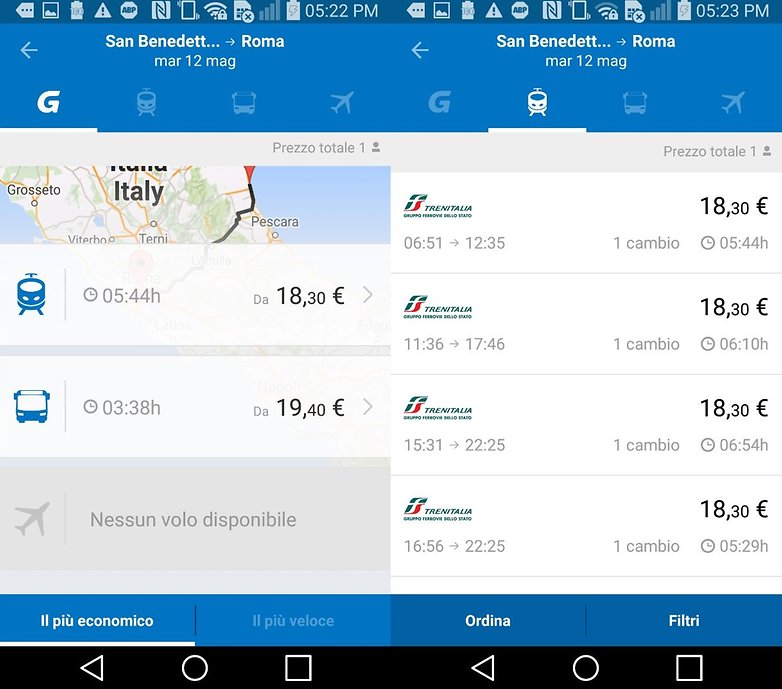The height and width of the screenshot is (689, 782).
Task: Tap Ordina to sort train results
Action: (x=488, y=621)
